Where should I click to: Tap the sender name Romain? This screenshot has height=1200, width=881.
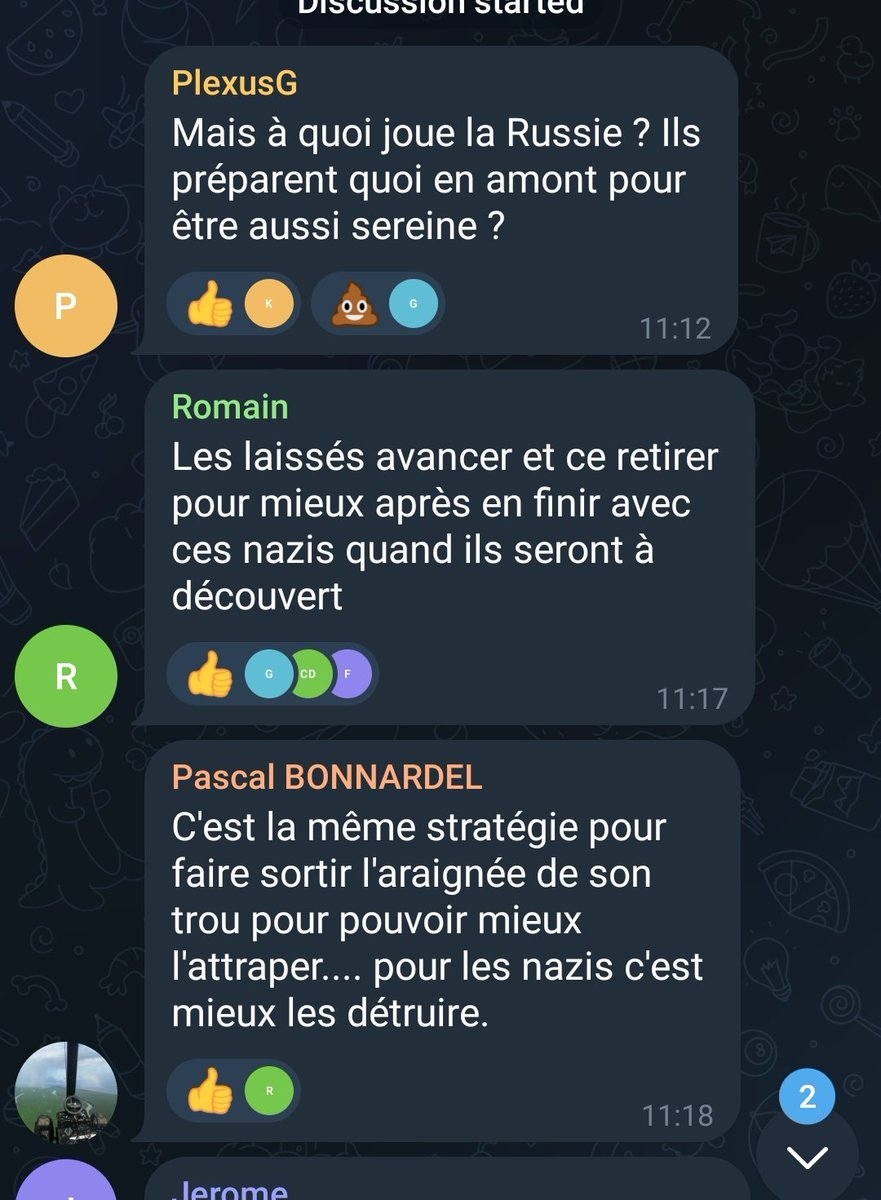click(230, 407)
